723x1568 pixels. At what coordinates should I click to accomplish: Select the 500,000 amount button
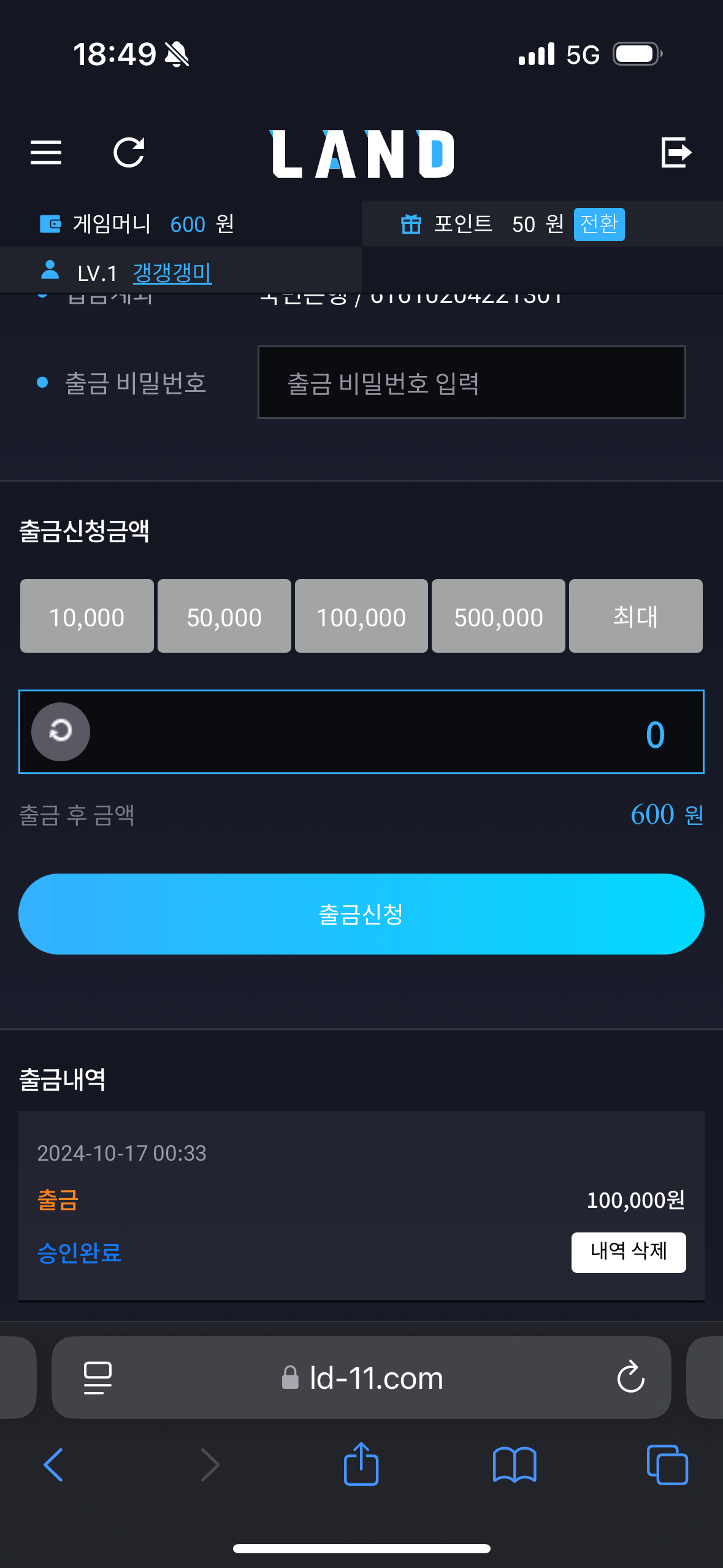[x=499, y=616]
